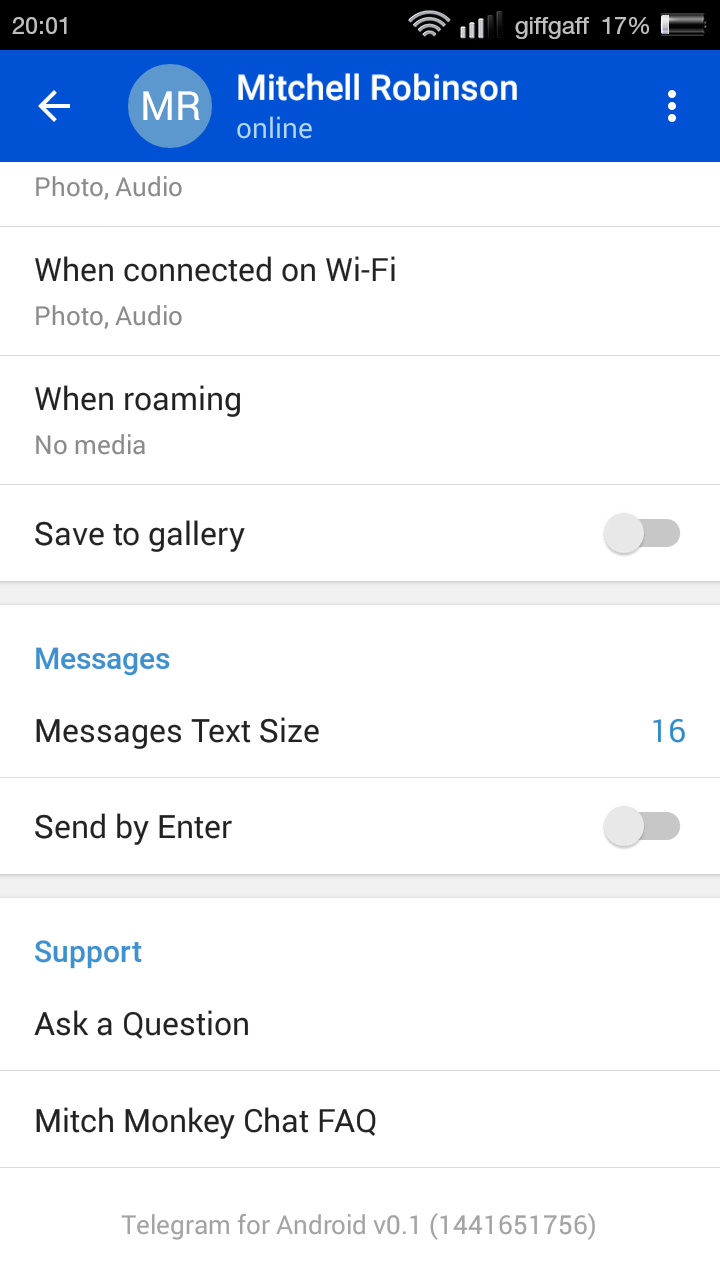Open media selection for When roaming

click(138, 418)
